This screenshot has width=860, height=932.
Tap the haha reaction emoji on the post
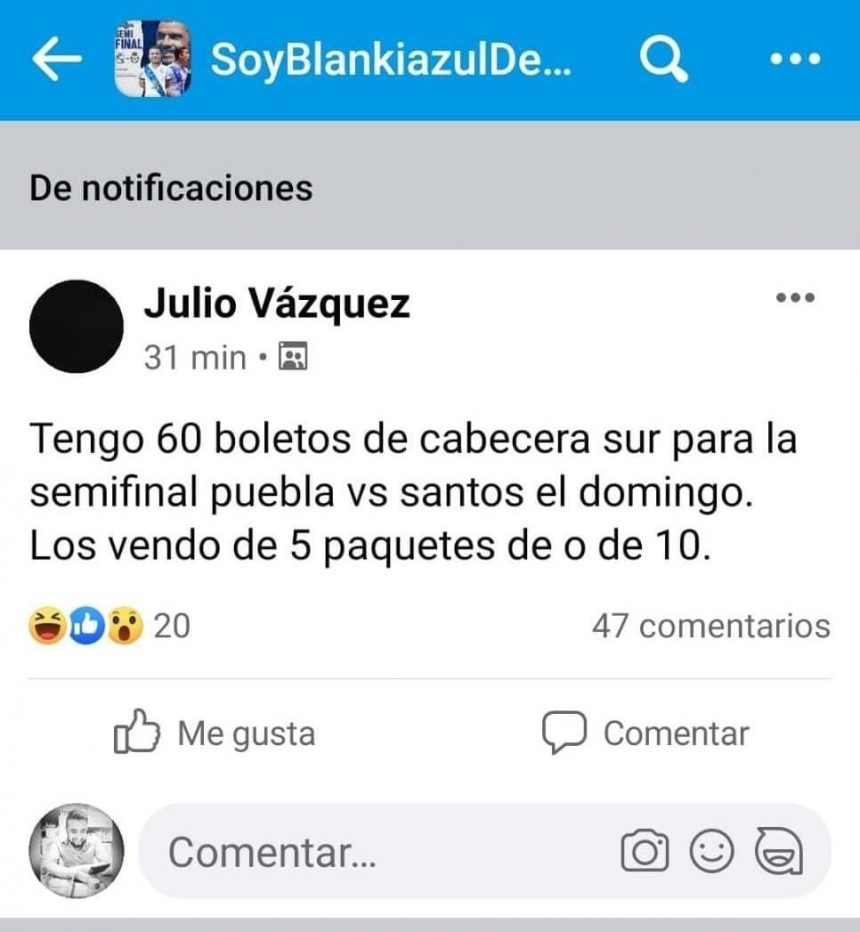(x=45, y=625)
